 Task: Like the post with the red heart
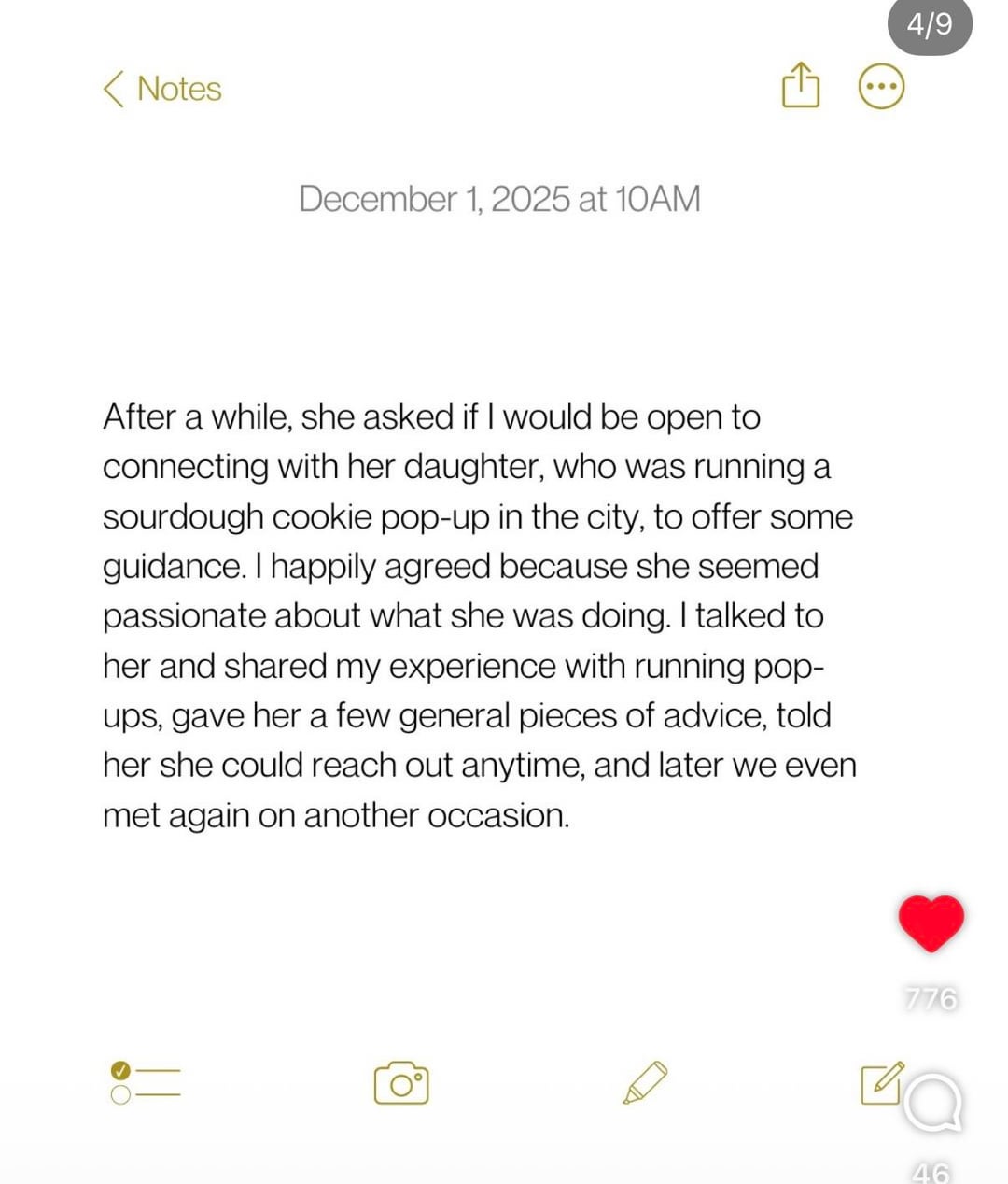(x=931, y=923)
